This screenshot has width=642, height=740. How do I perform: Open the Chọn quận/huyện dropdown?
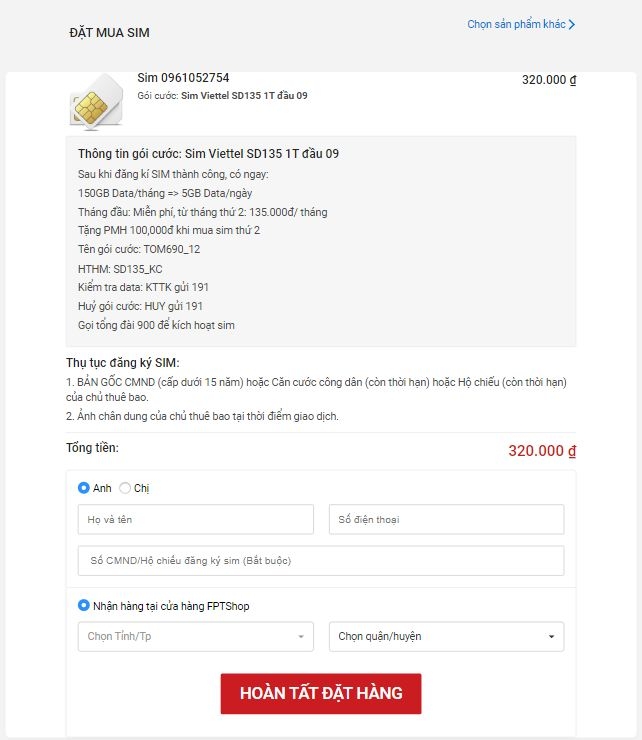[x=446, y=636]
